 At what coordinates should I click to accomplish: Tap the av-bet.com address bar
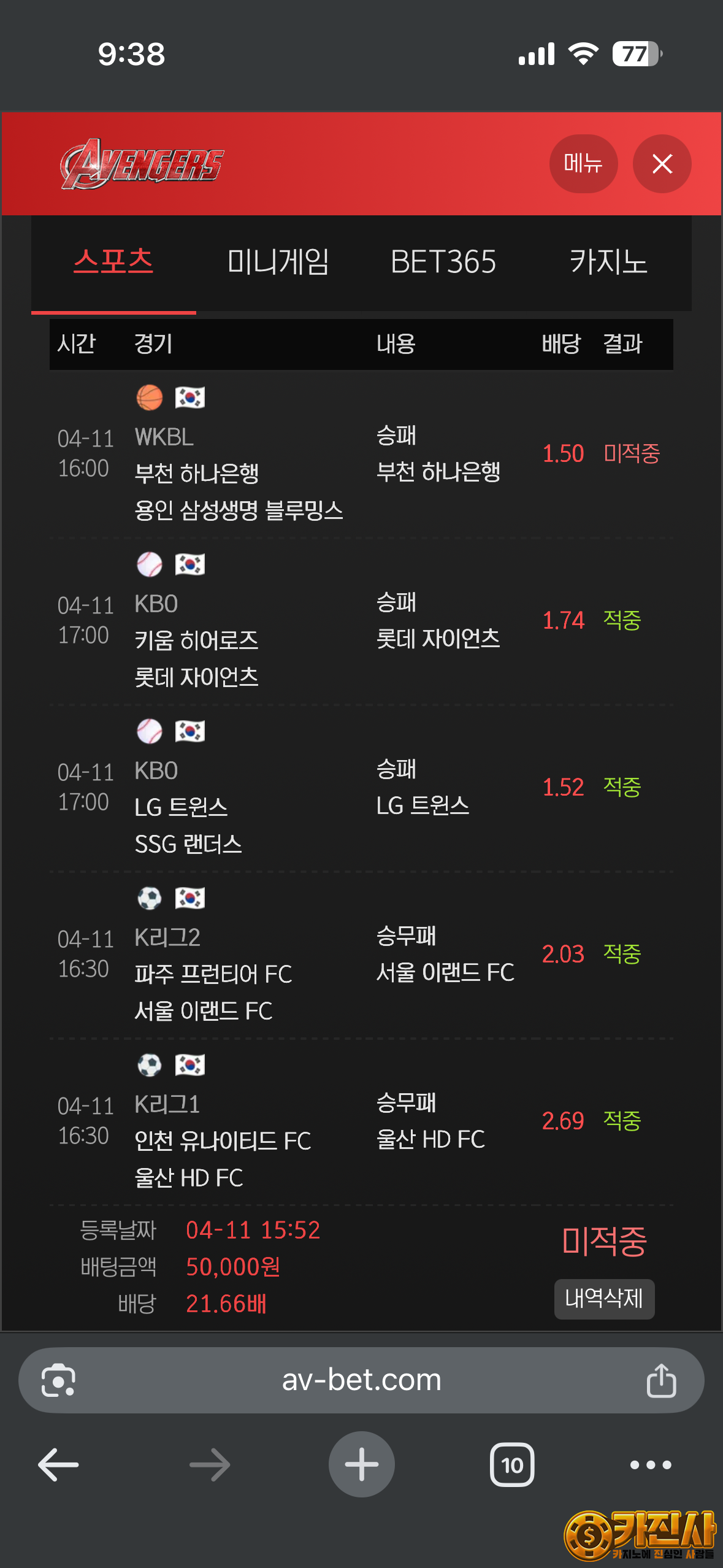tap(361, 1380)
